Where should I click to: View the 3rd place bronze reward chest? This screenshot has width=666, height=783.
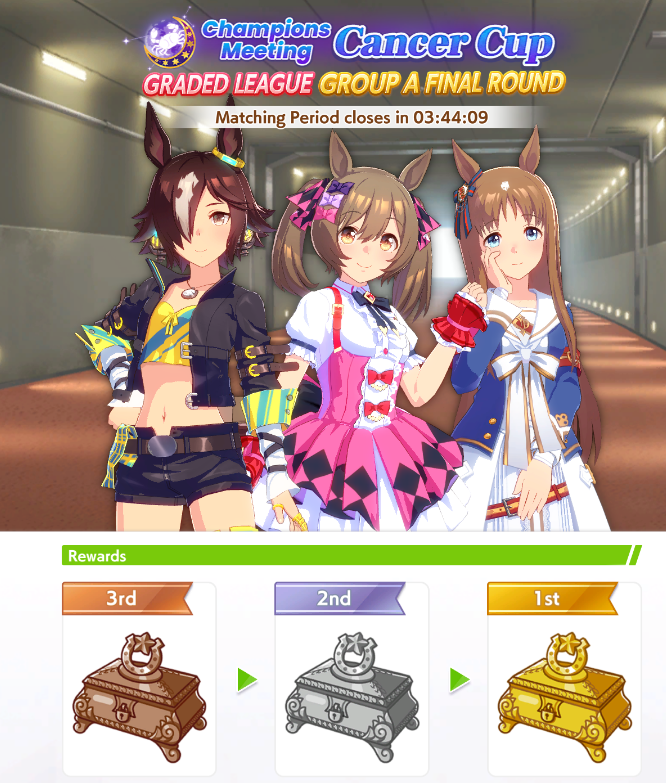click(139, 697)
